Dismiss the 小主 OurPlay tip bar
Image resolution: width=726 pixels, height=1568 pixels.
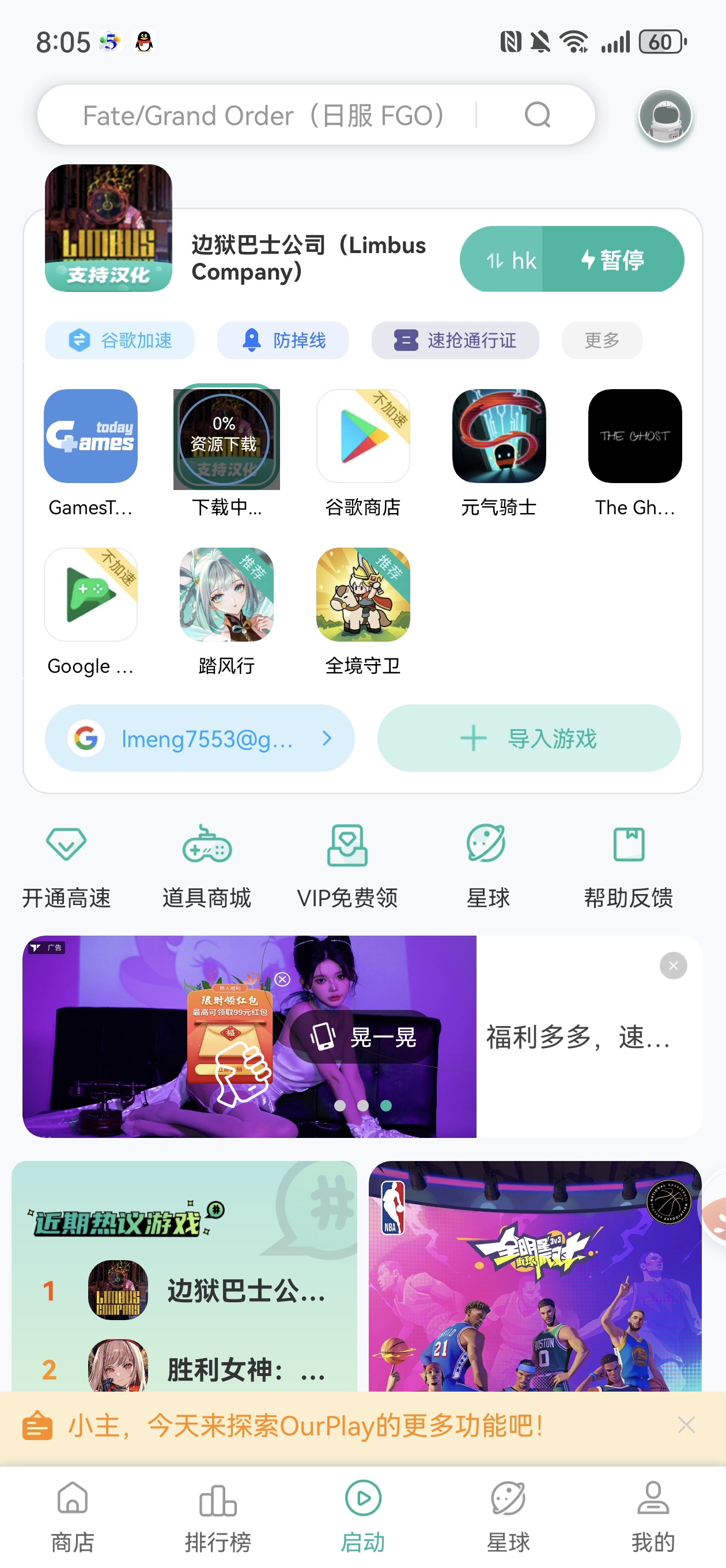click(x=686, y=1425)
